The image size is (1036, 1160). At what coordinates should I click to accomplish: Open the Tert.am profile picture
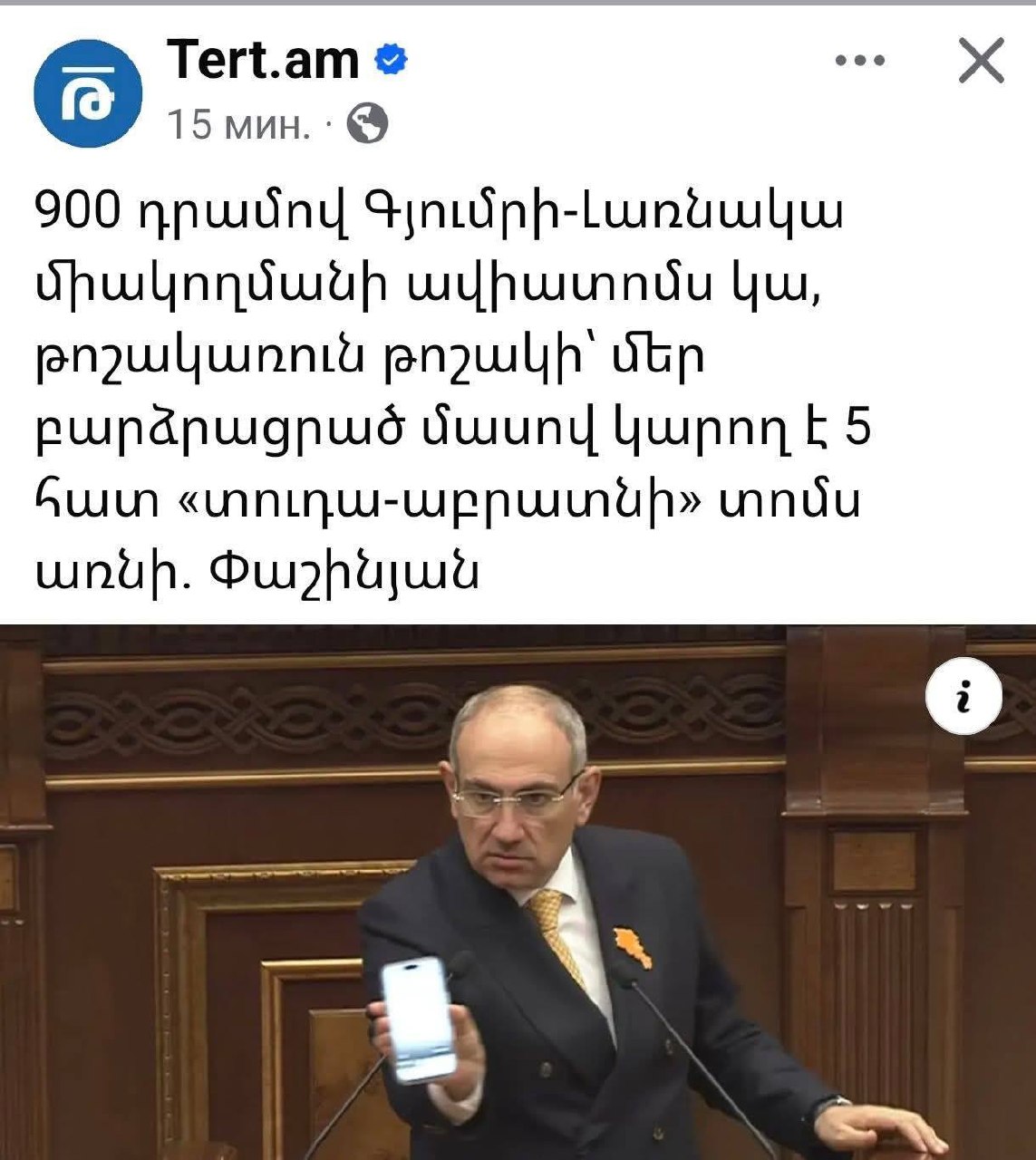88,93
